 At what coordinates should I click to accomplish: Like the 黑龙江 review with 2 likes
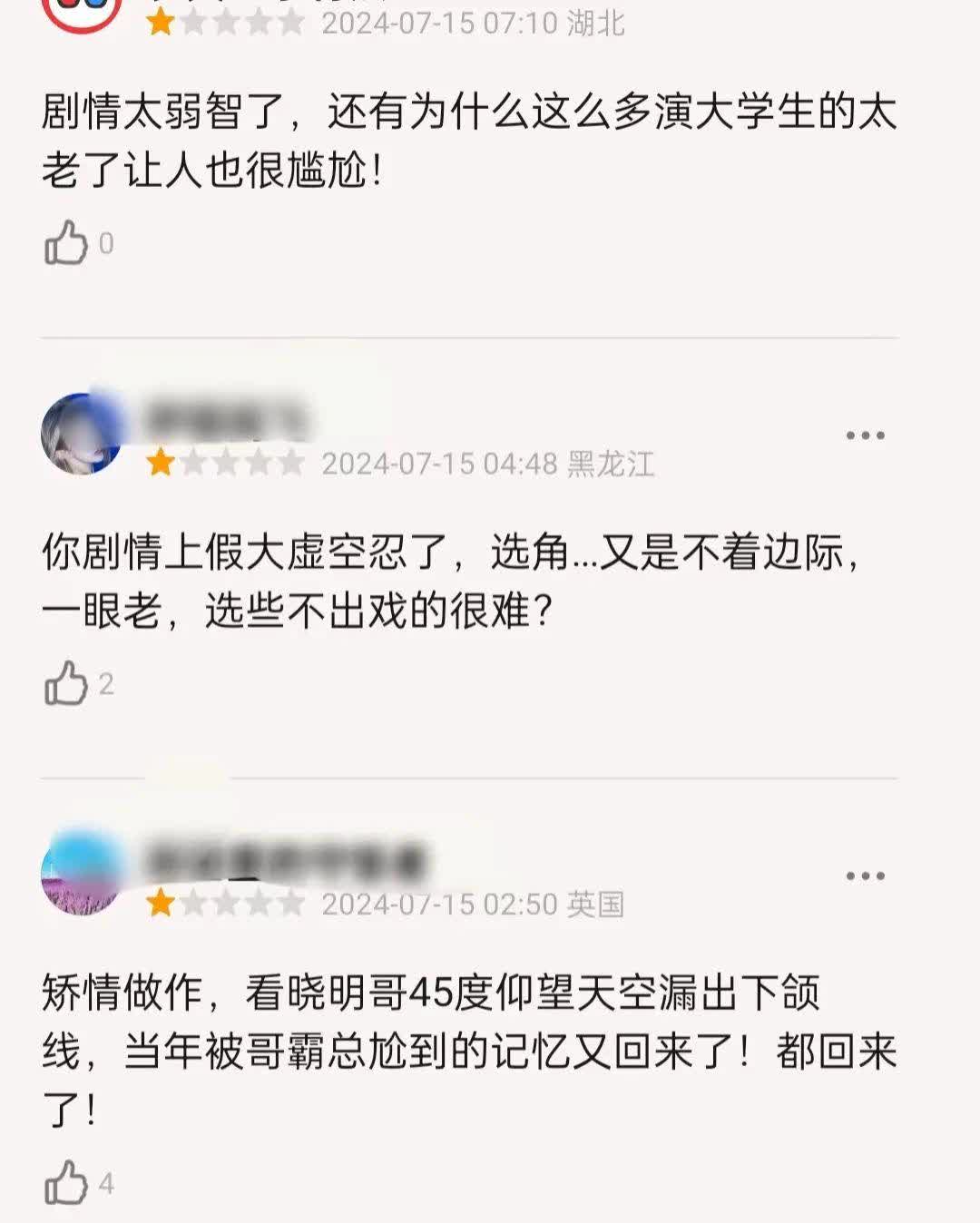[66, 683]
